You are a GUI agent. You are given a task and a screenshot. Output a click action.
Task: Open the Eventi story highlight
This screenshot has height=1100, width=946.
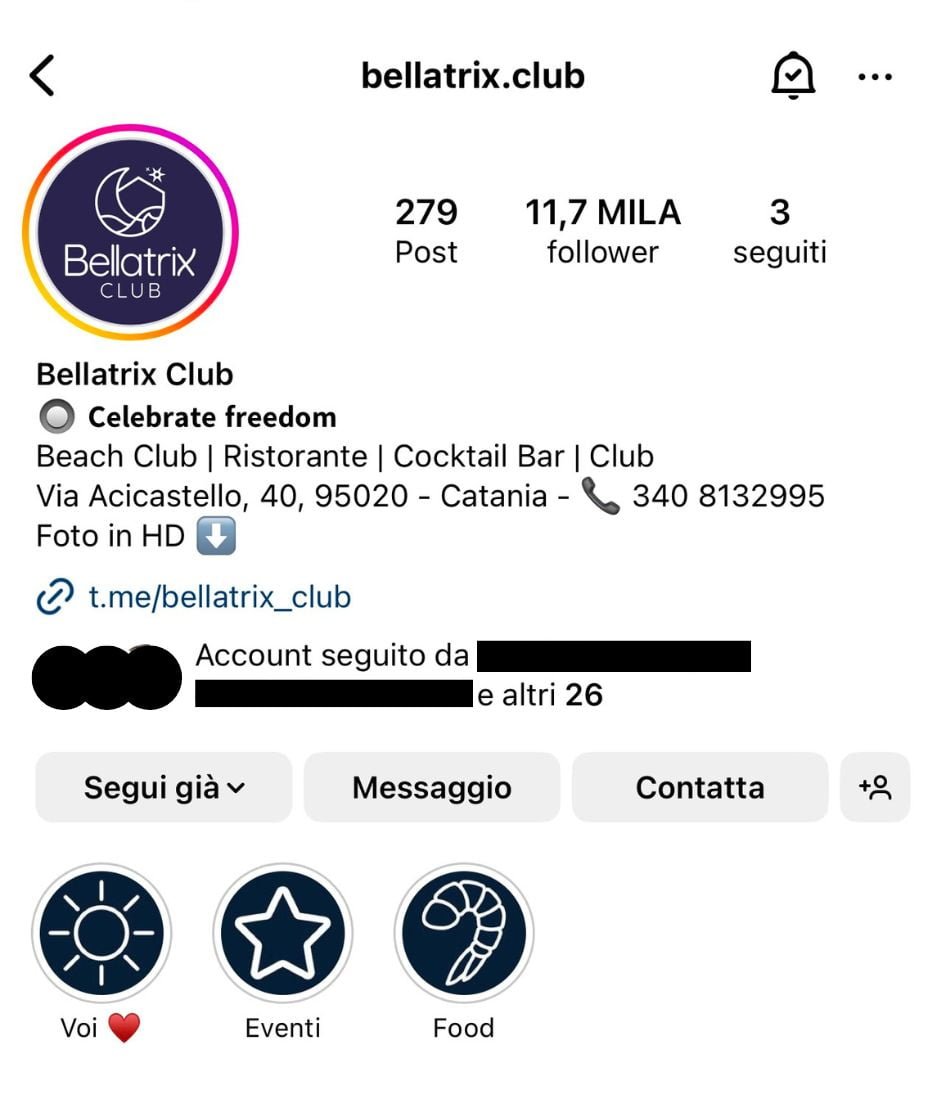[x=283, y=932]
